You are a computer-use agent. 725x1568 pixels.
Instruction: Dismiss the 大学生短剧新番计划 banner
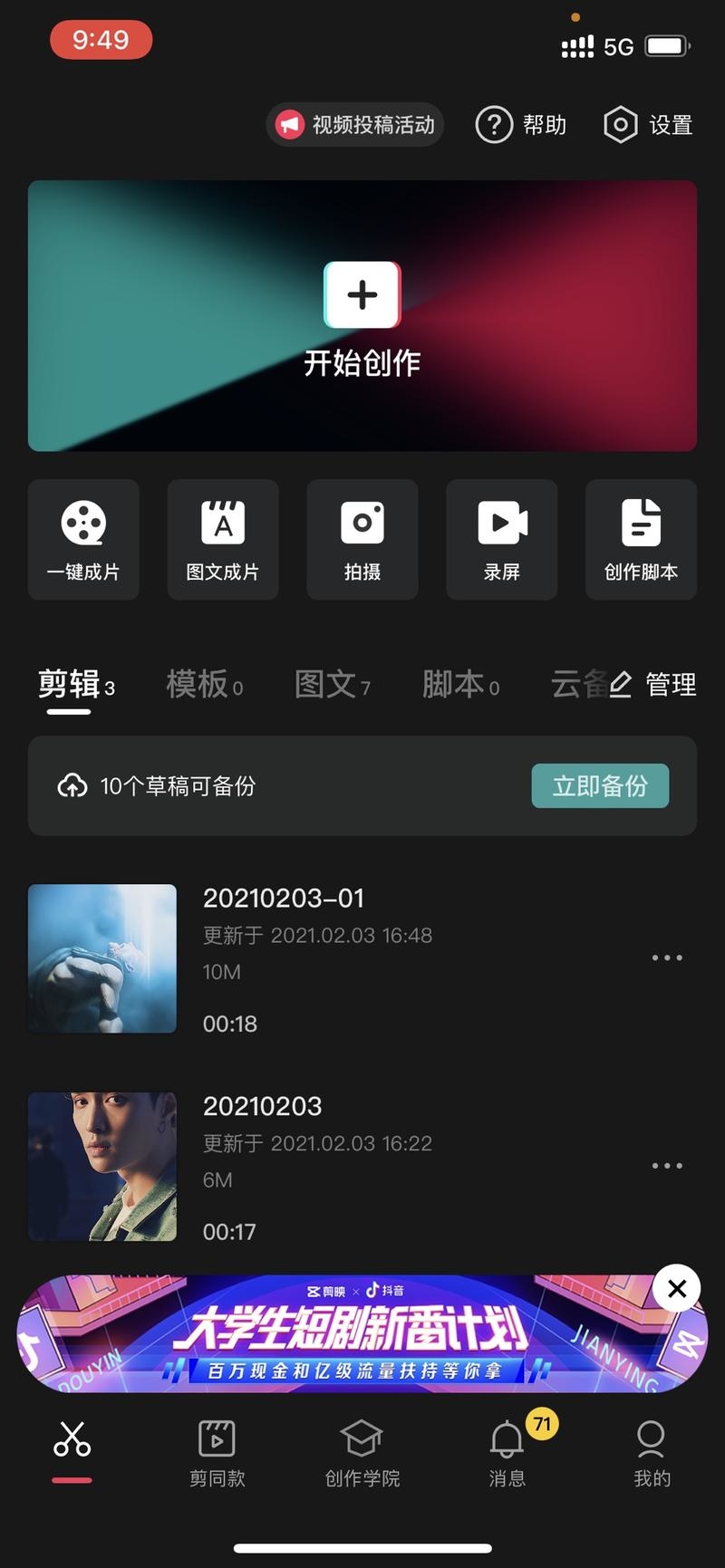tap(676, 1288)
